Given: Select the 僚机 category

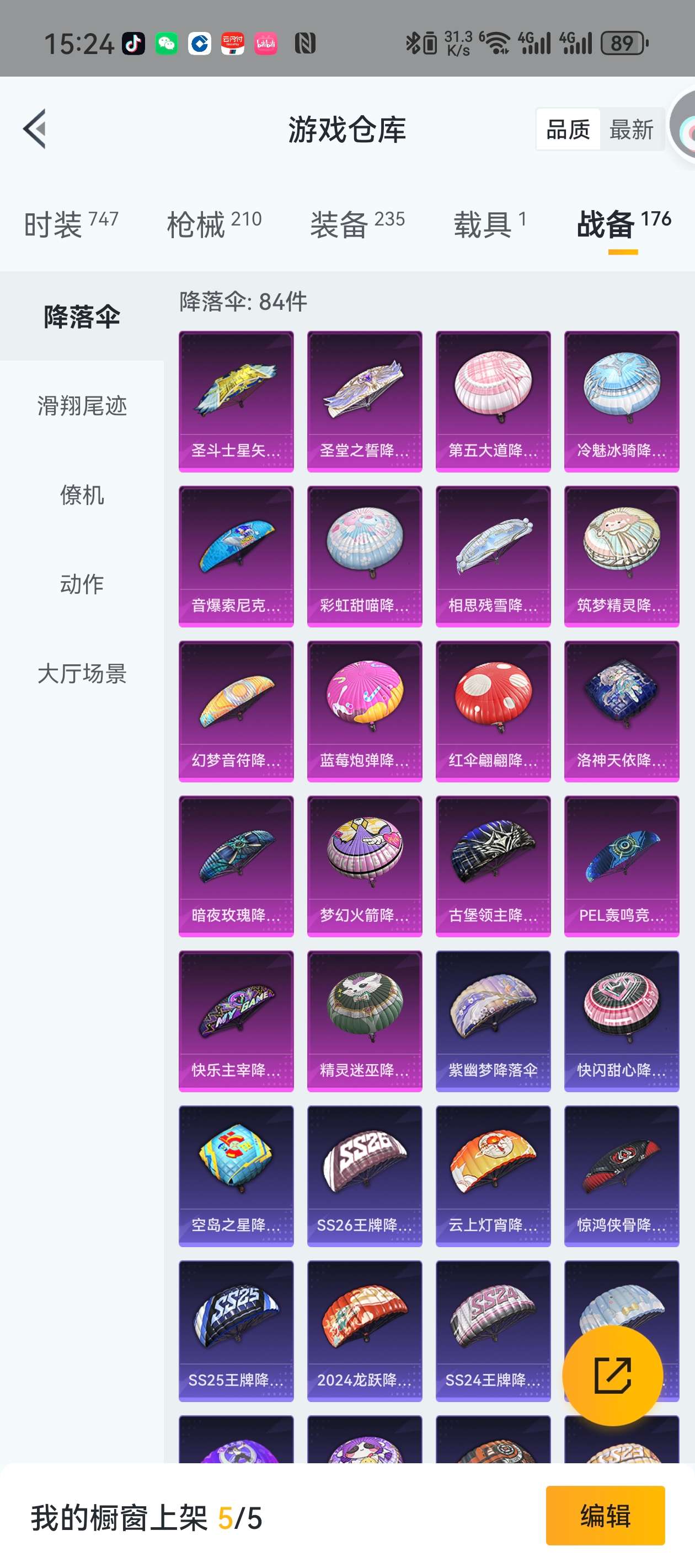Looking at the screenshot, I should (x=82, y=495).
